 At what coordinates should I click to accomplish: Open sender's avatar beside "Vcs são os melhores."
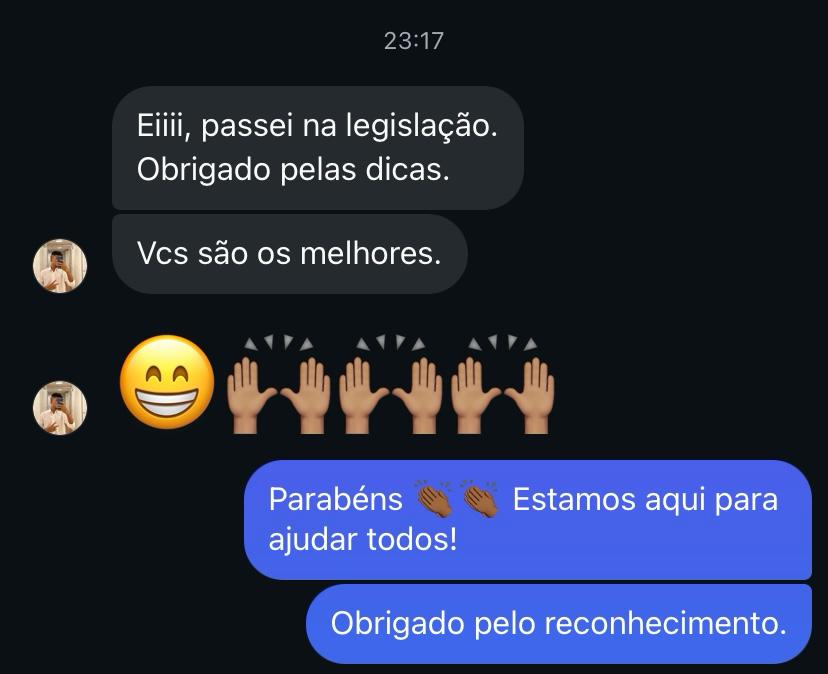tap(61, 266)
